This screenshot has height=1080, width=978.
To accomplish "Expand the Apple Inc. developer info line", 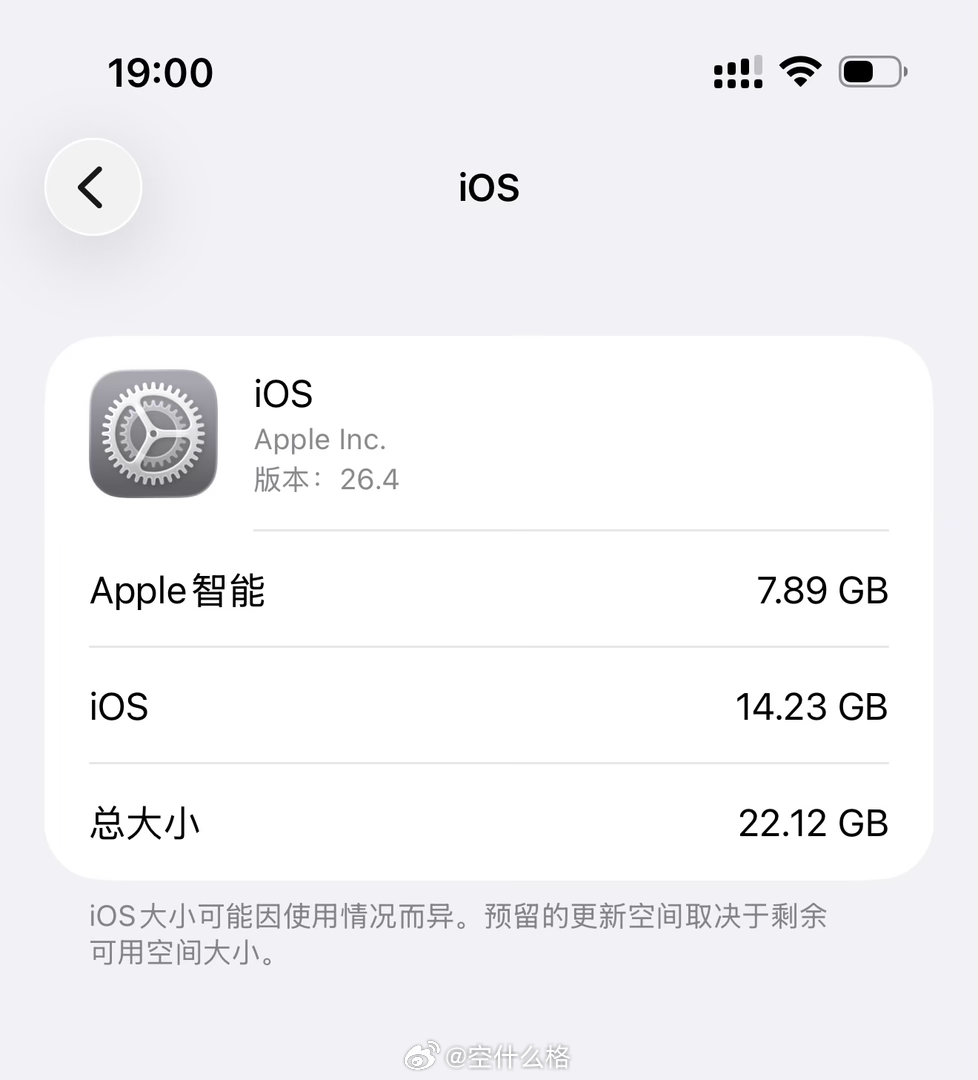I will 322,438.
